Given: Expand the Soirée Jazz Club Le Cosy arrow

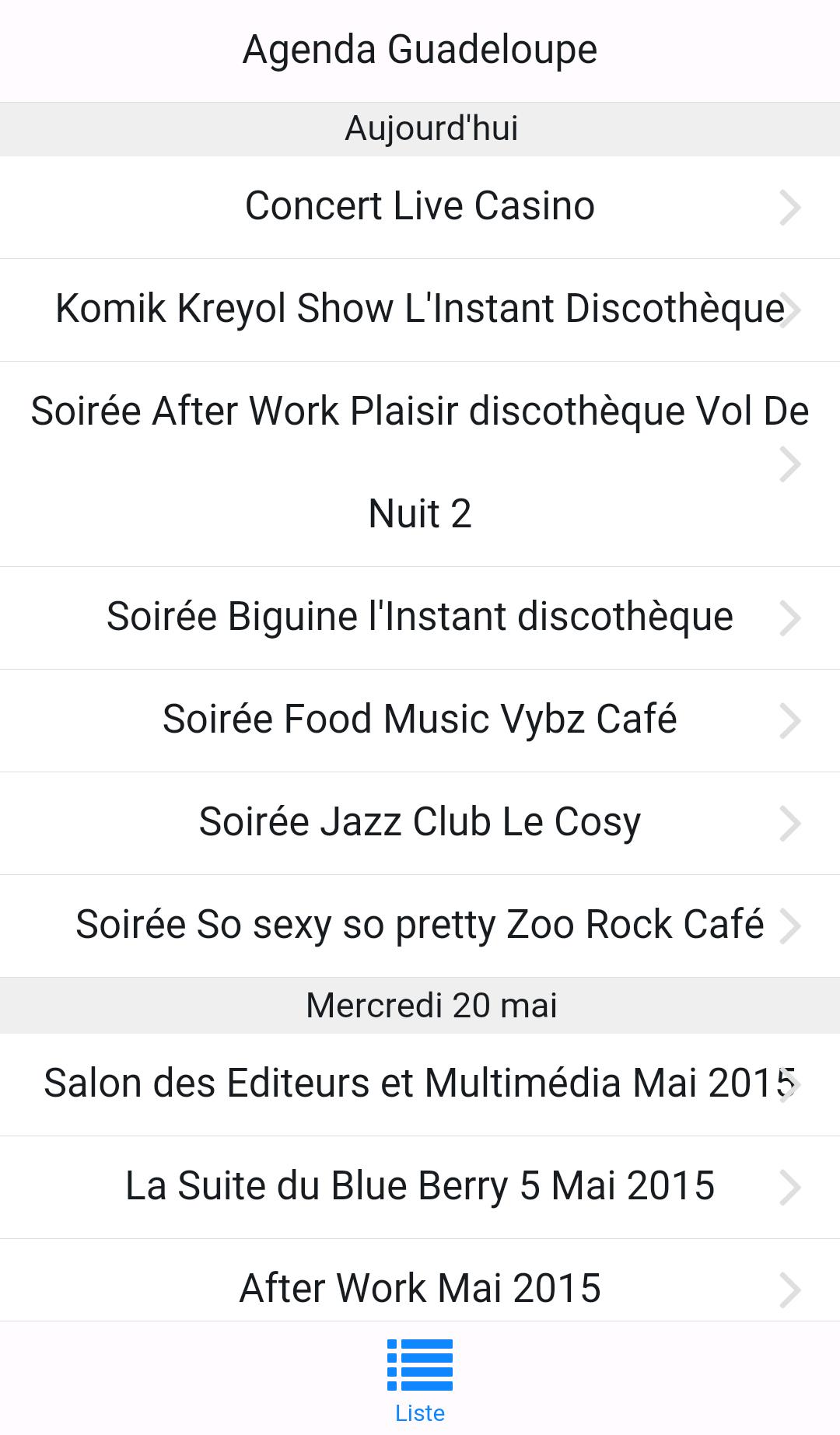Looking at the screenshot, I should (x=792, y=823).
